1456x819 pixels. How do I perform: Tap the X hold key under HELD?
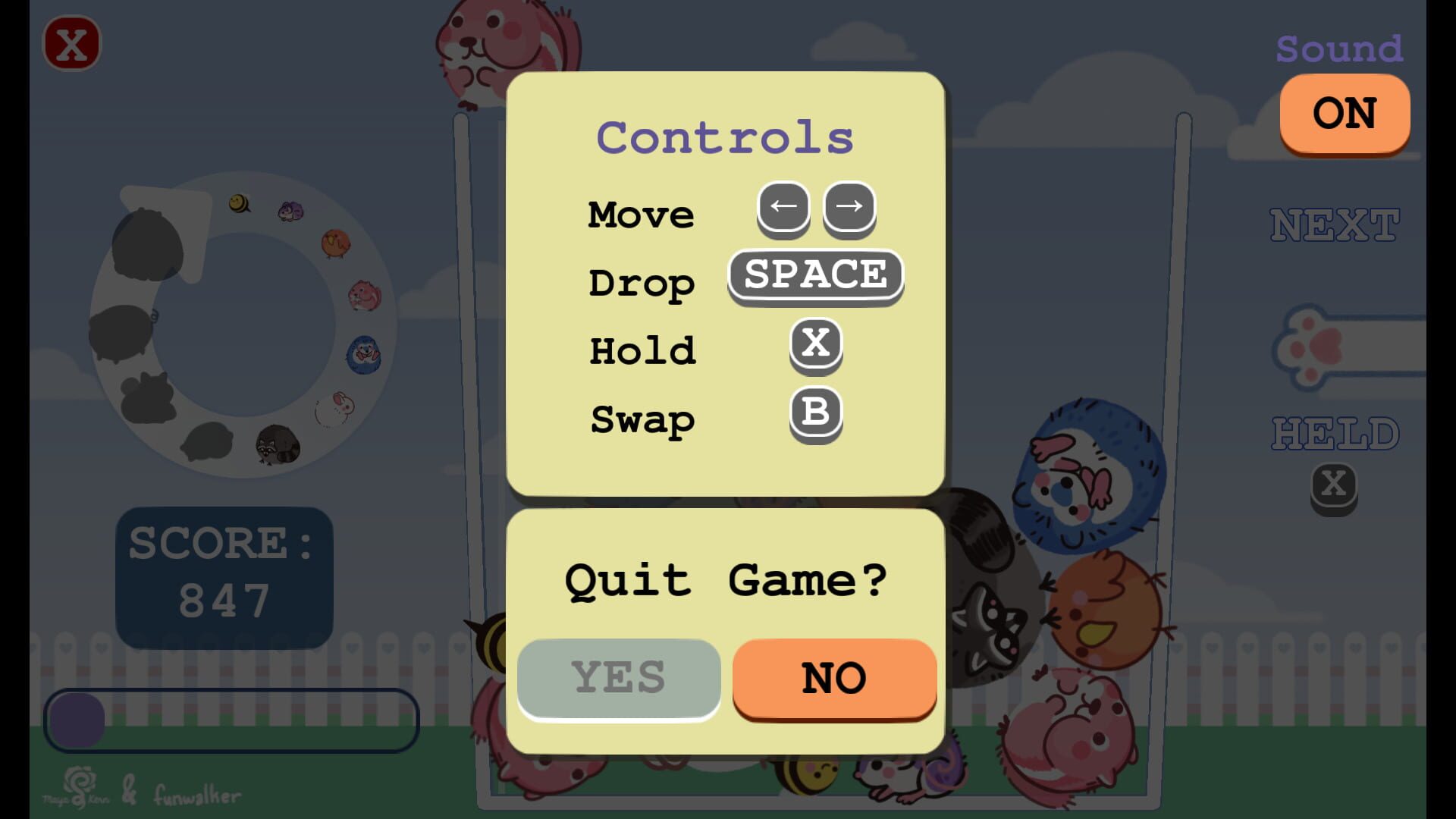1334,485
